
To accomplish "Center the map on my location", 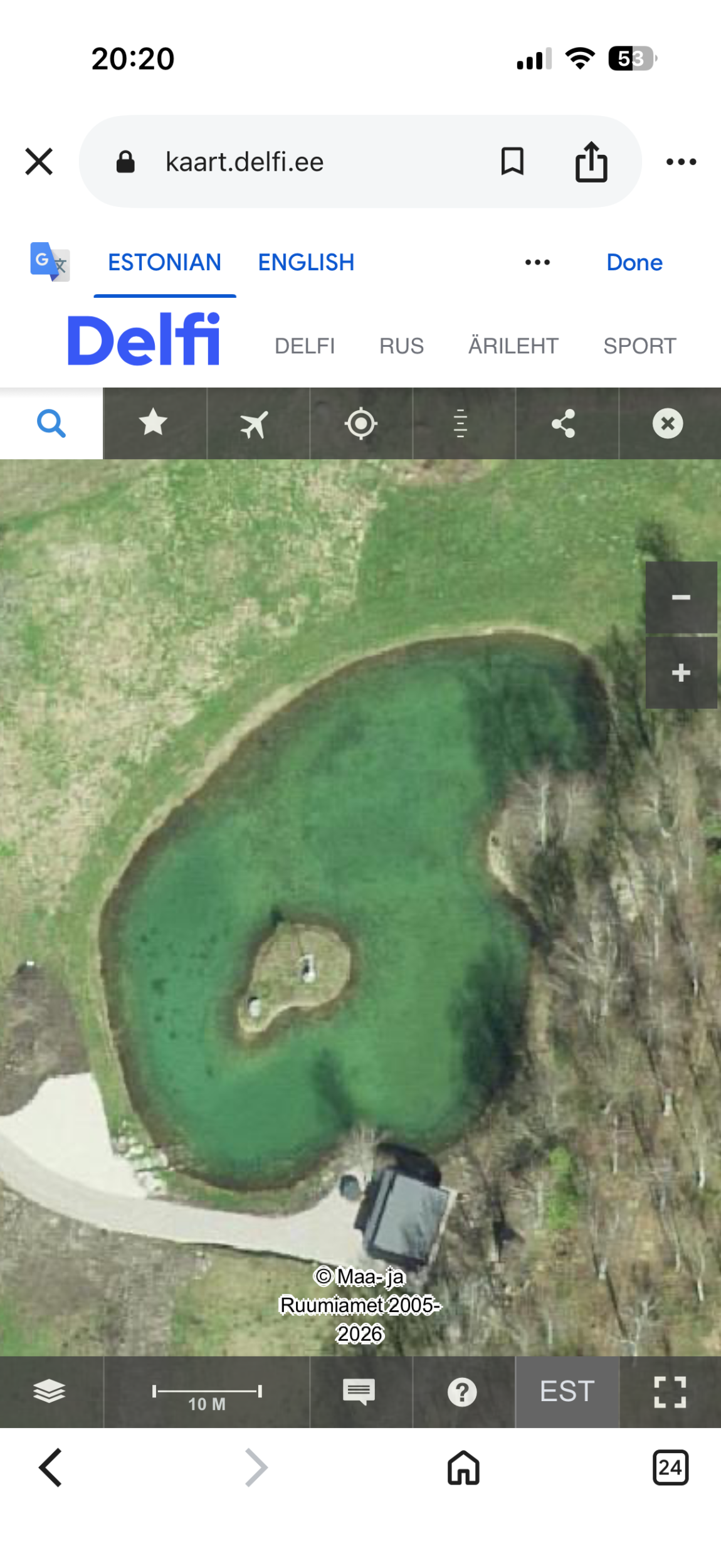I will point(361,423).
